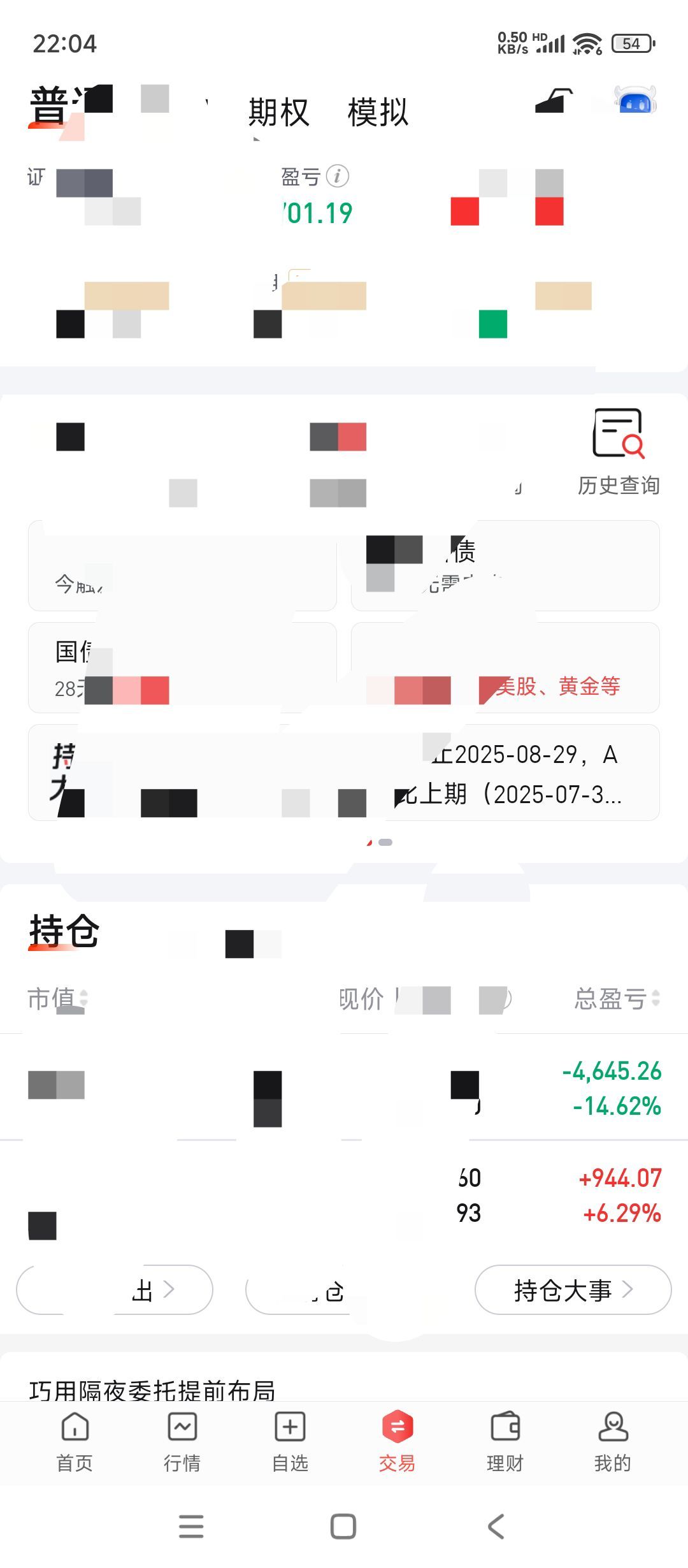Sort holdings by 总盈亏
This screenshot has height=1568, width=688.
click(x=617, y=999)
